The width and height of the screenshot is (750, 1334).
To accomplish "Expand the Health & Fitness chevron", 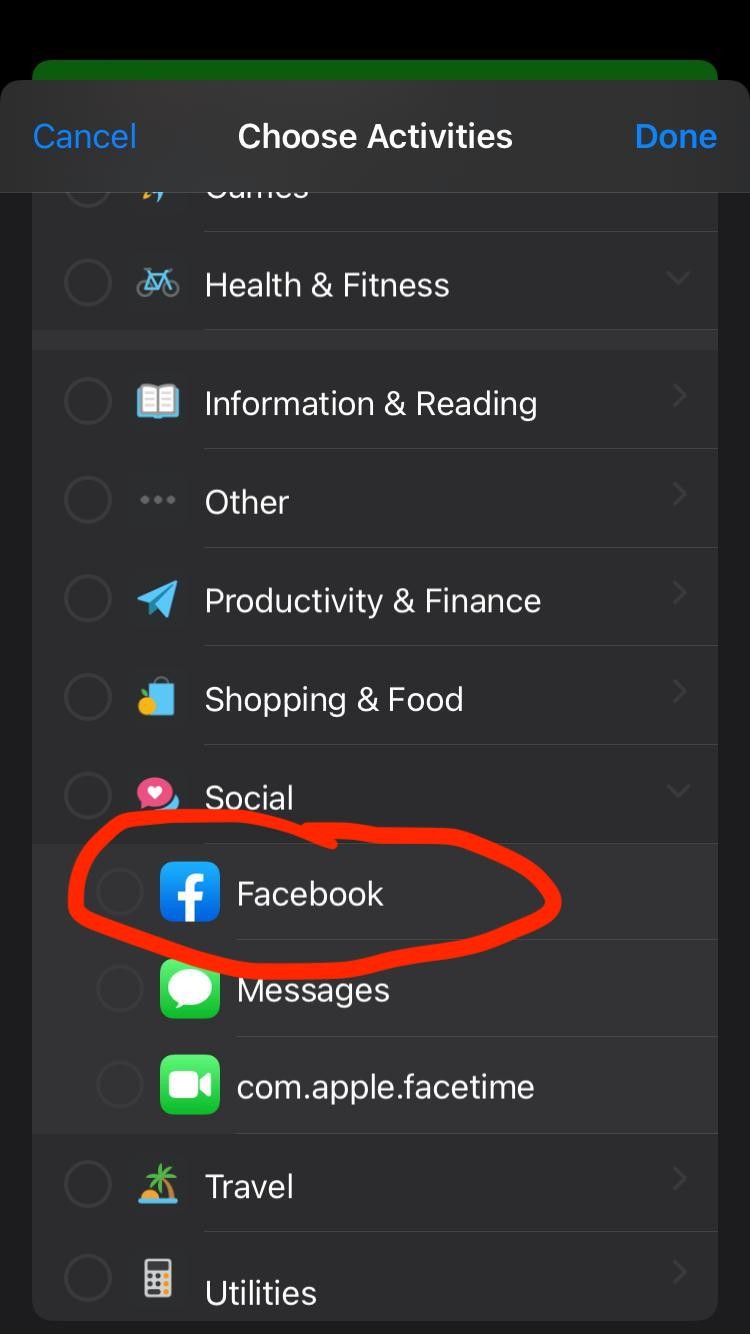I will pos(679,278).
